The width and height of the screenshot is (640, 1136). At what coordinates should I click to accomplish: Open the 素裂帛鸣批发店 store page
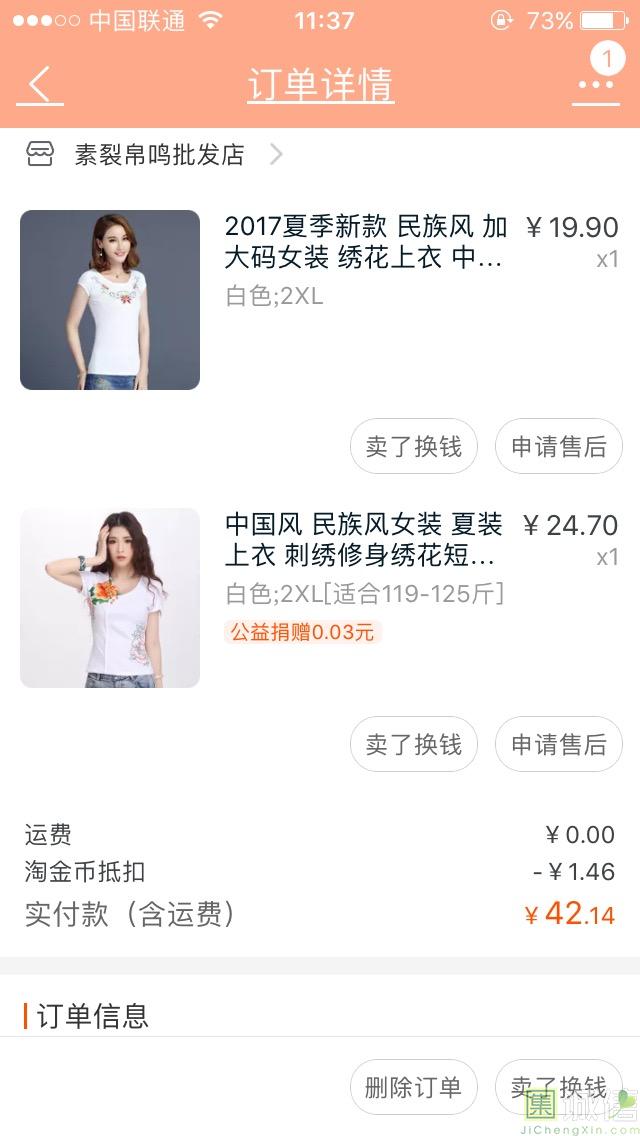click(158, 155)
